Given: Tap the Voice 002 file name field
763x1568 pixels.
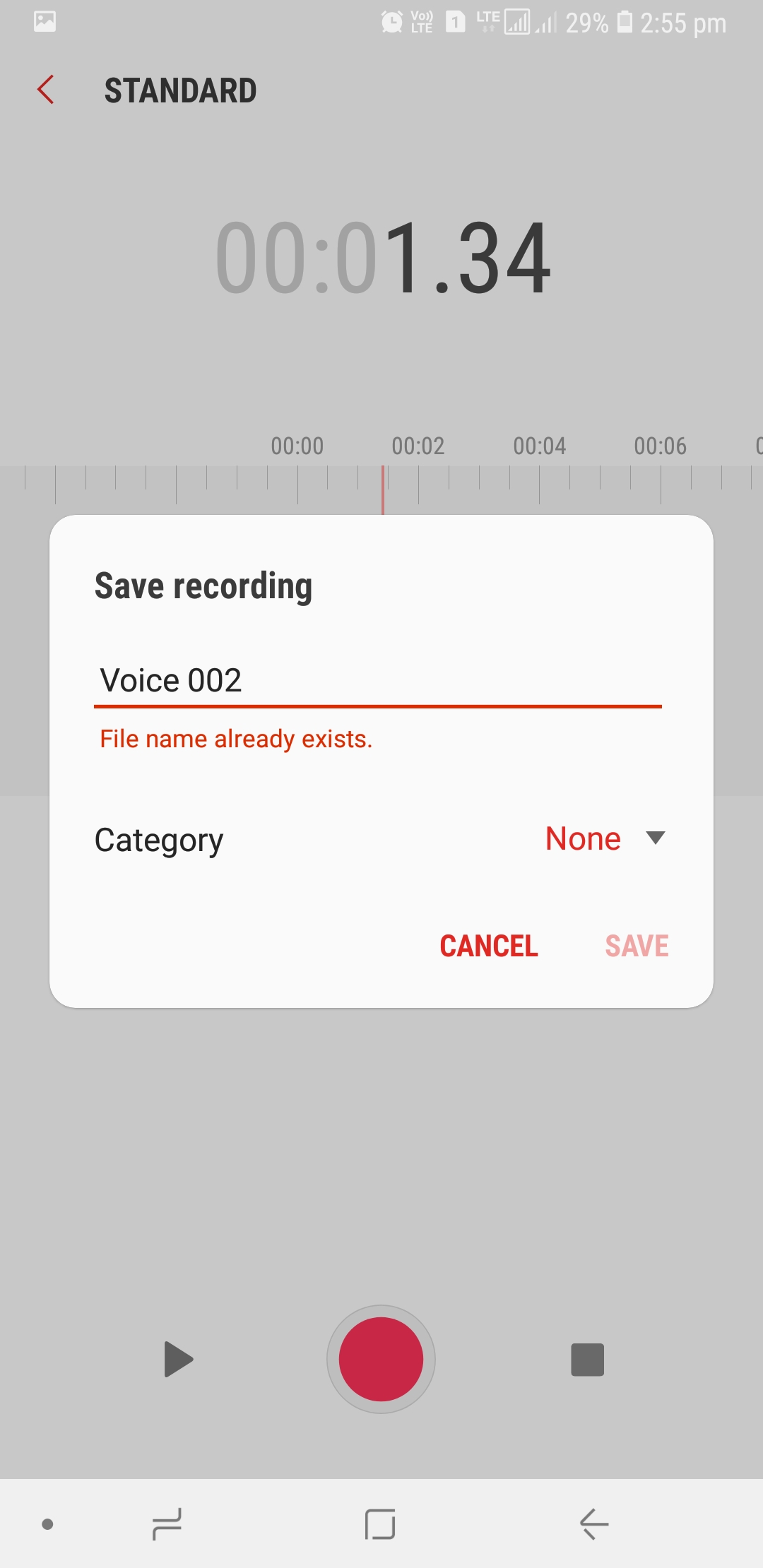Looking at the screenshot, I should pyautogui.click(x=378, y=681).
